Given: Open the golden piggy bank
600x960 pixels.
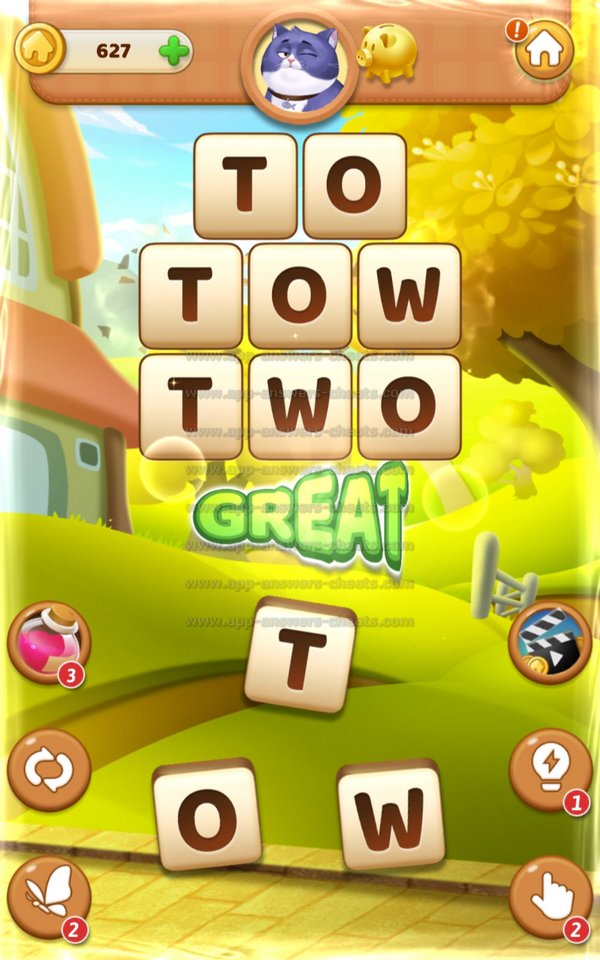Looking at the screenshot, I should (x=388, y=52).
